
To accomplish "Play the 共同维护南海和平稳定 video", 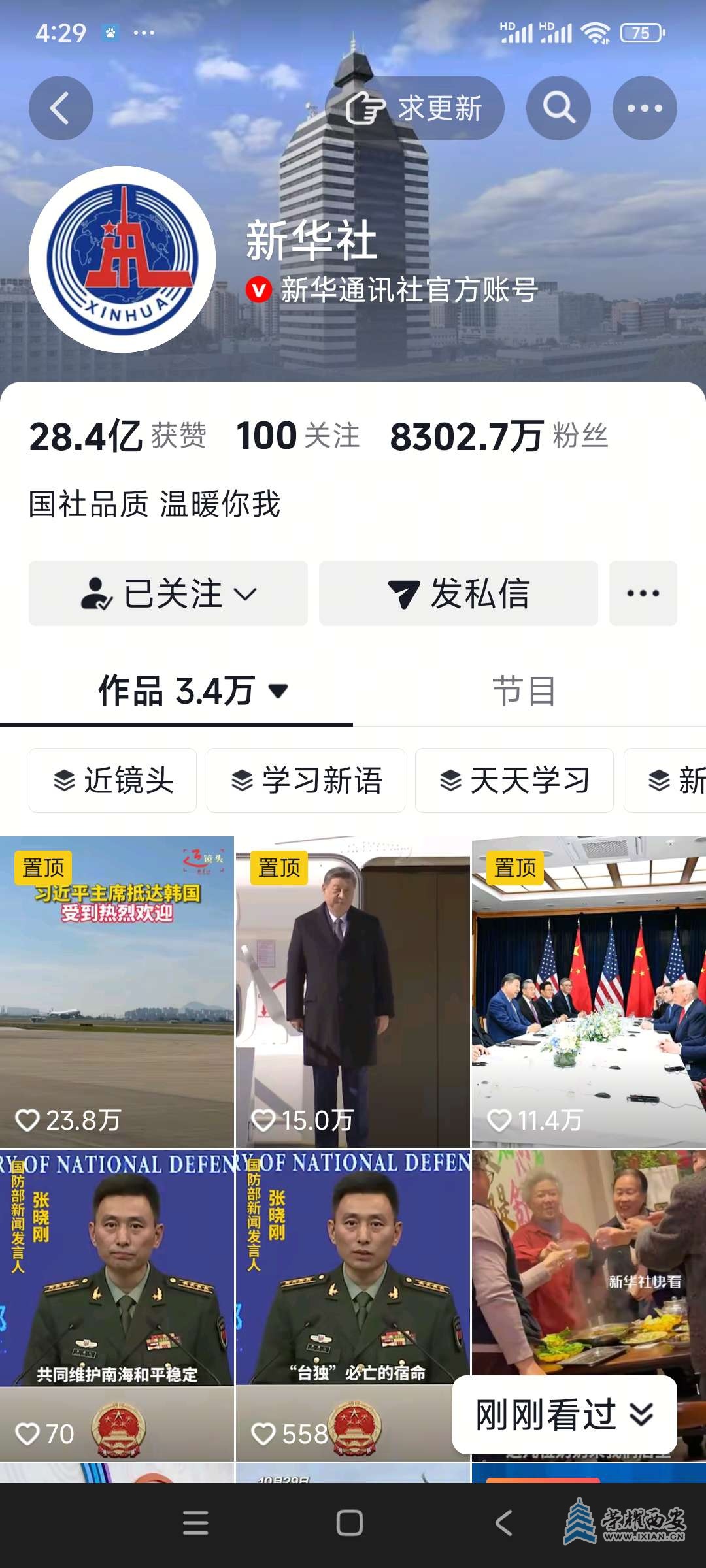I will point(117,1303).
